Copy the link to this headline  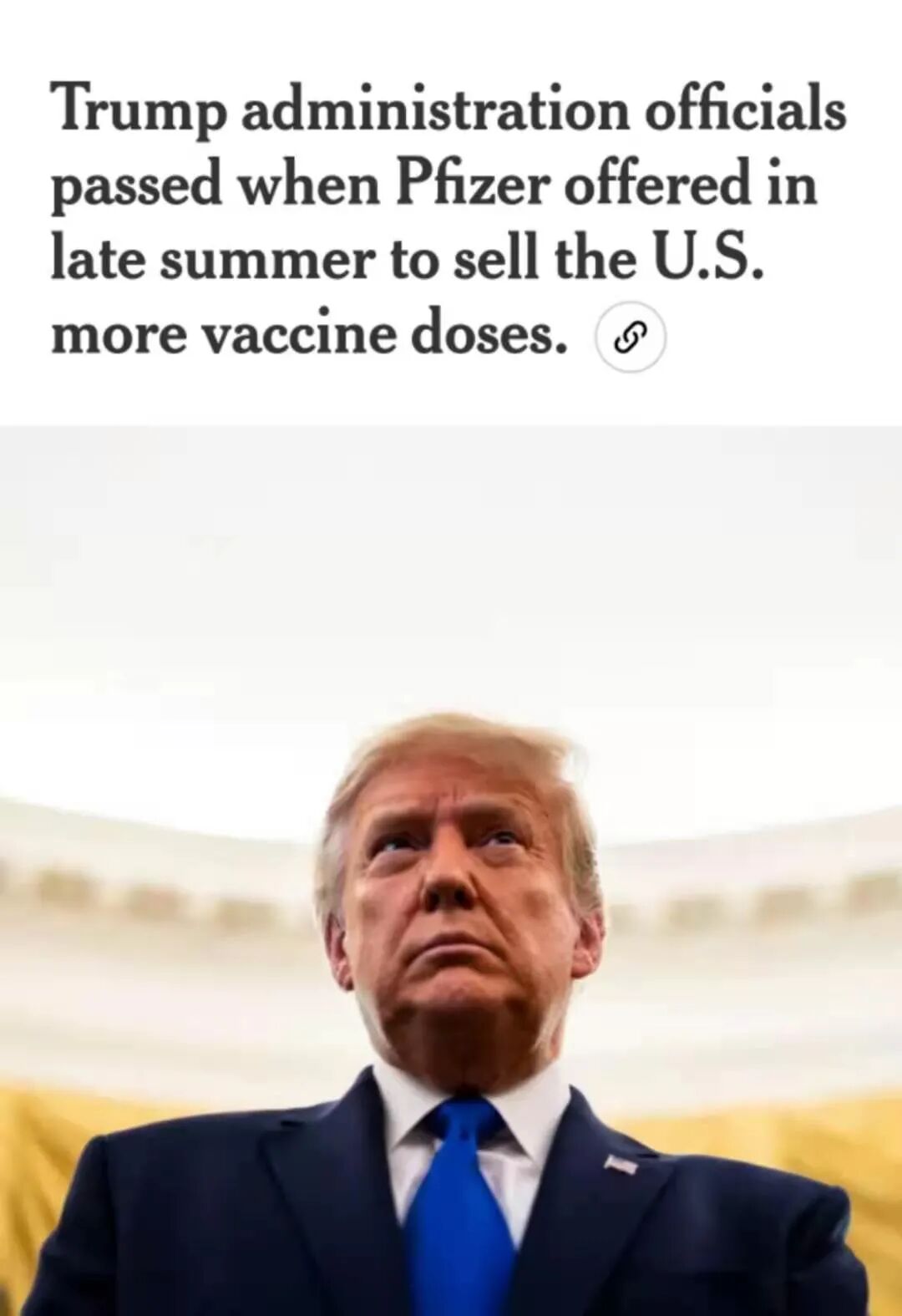[x=630, y=337]
